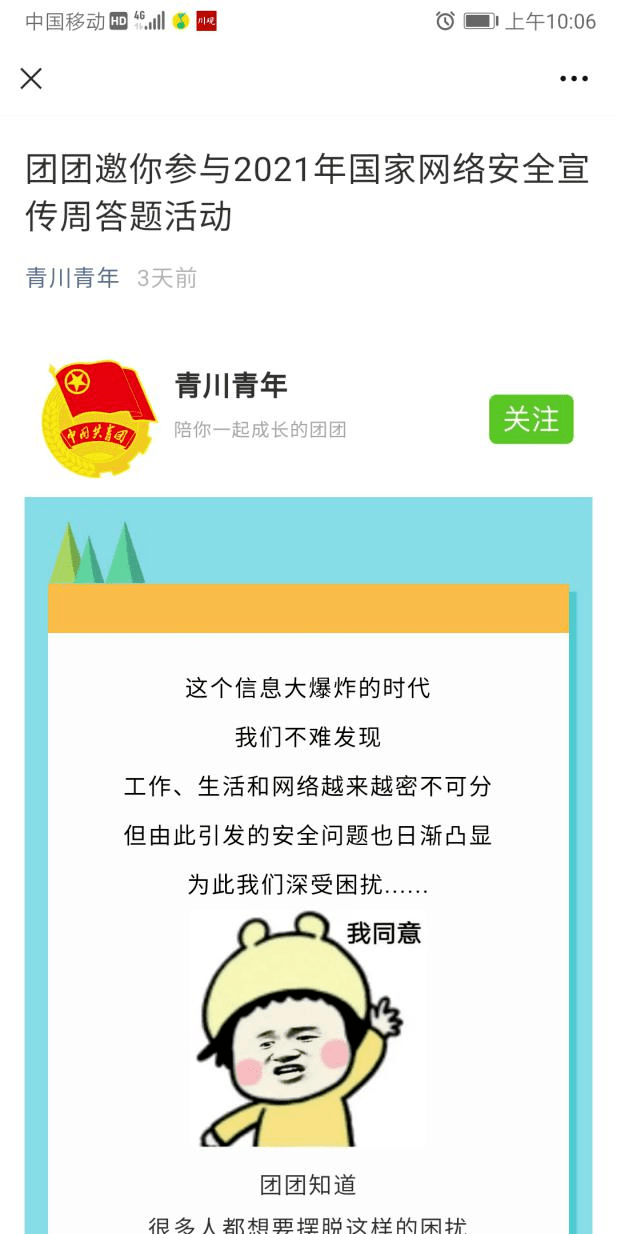Follow 青川青年 with the 关注 button
The image size is (617, 1234).
(x=530, y=419)
